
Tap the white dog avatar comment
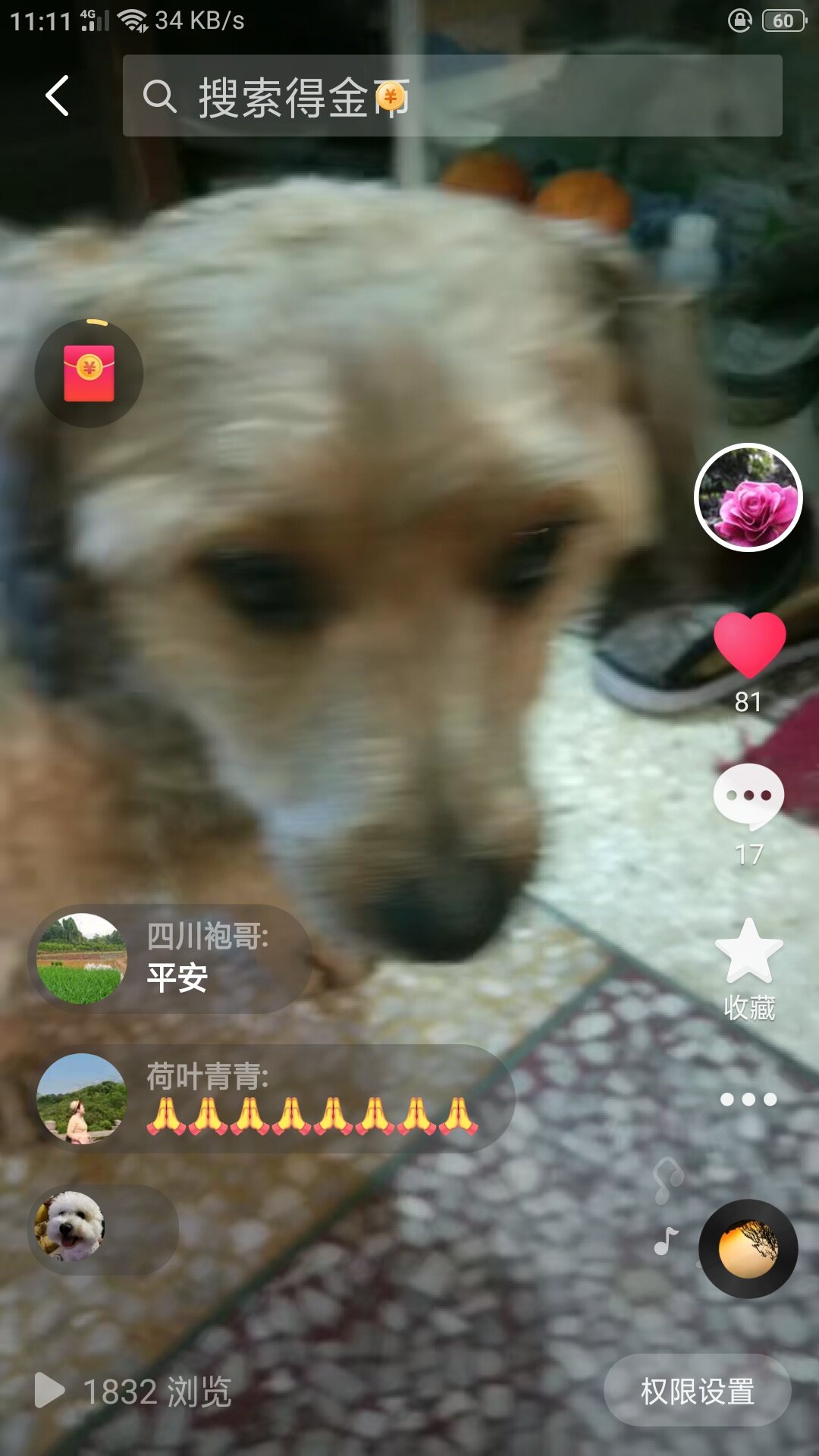[x=103, y=1229]
